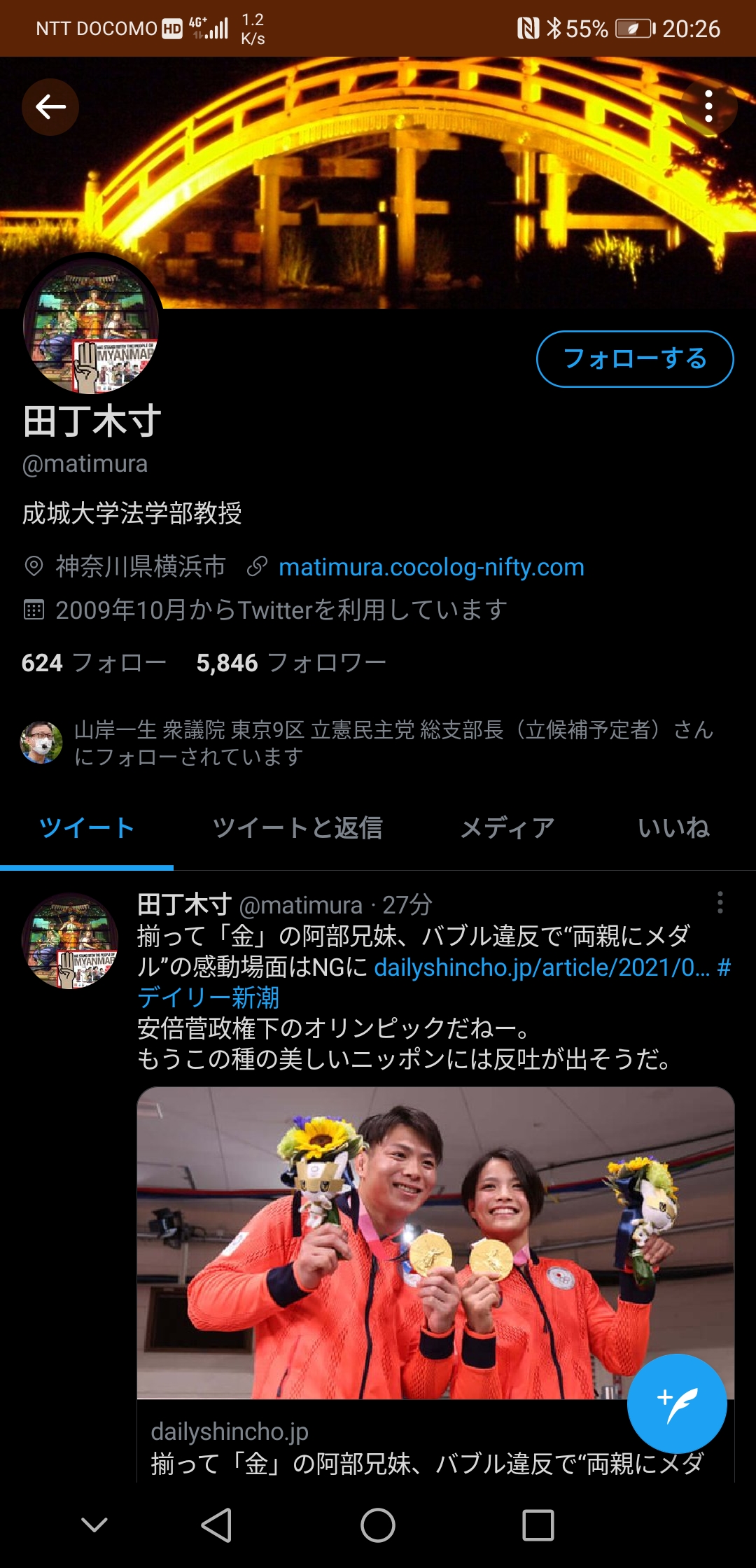This screenshot has width=756, height=1568.
Task: Open the dailyshincho.jp article link in tweet
Action: coord(542,967)
